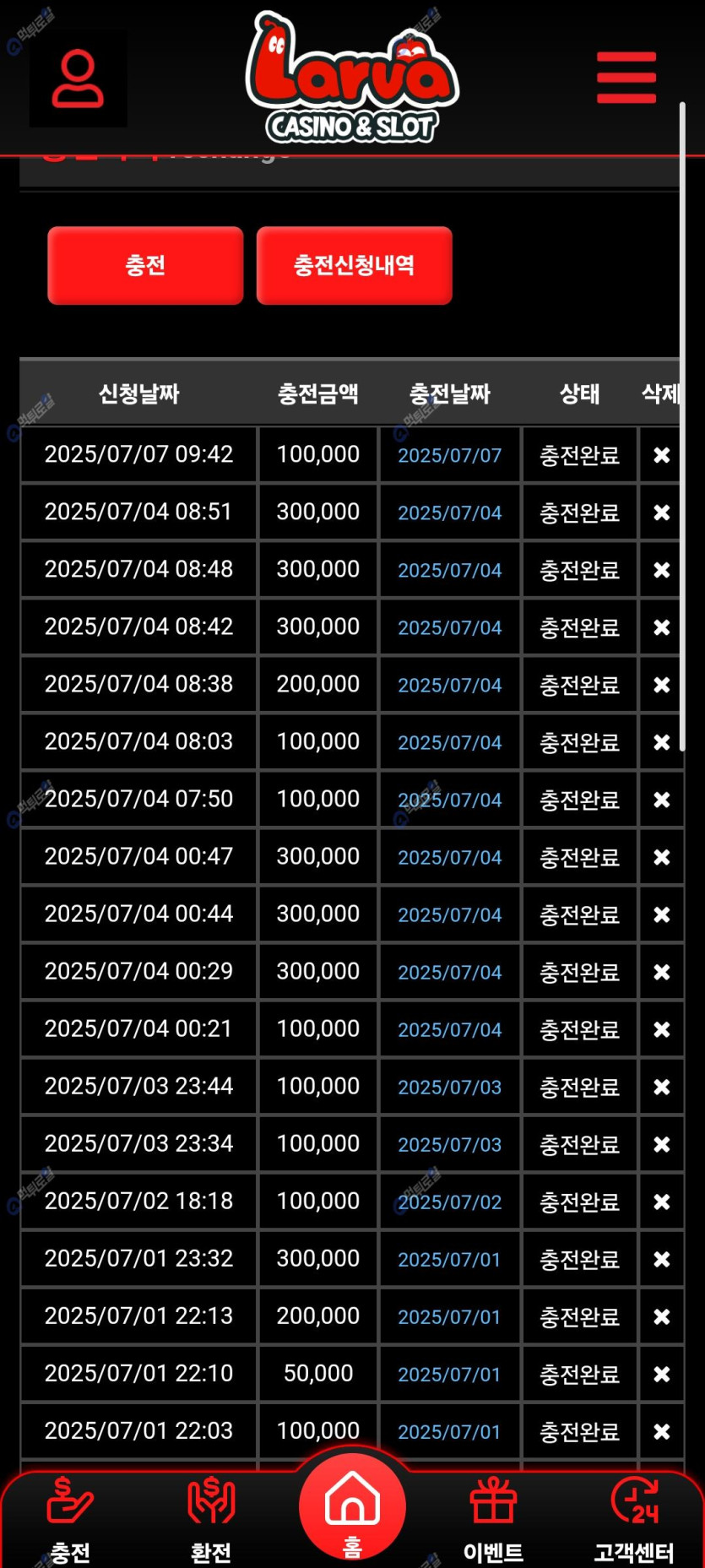Delete the 2025/07/07 09:42 entry
Image resolution: width=705 pixels, height=1568 pixels.
662,455
